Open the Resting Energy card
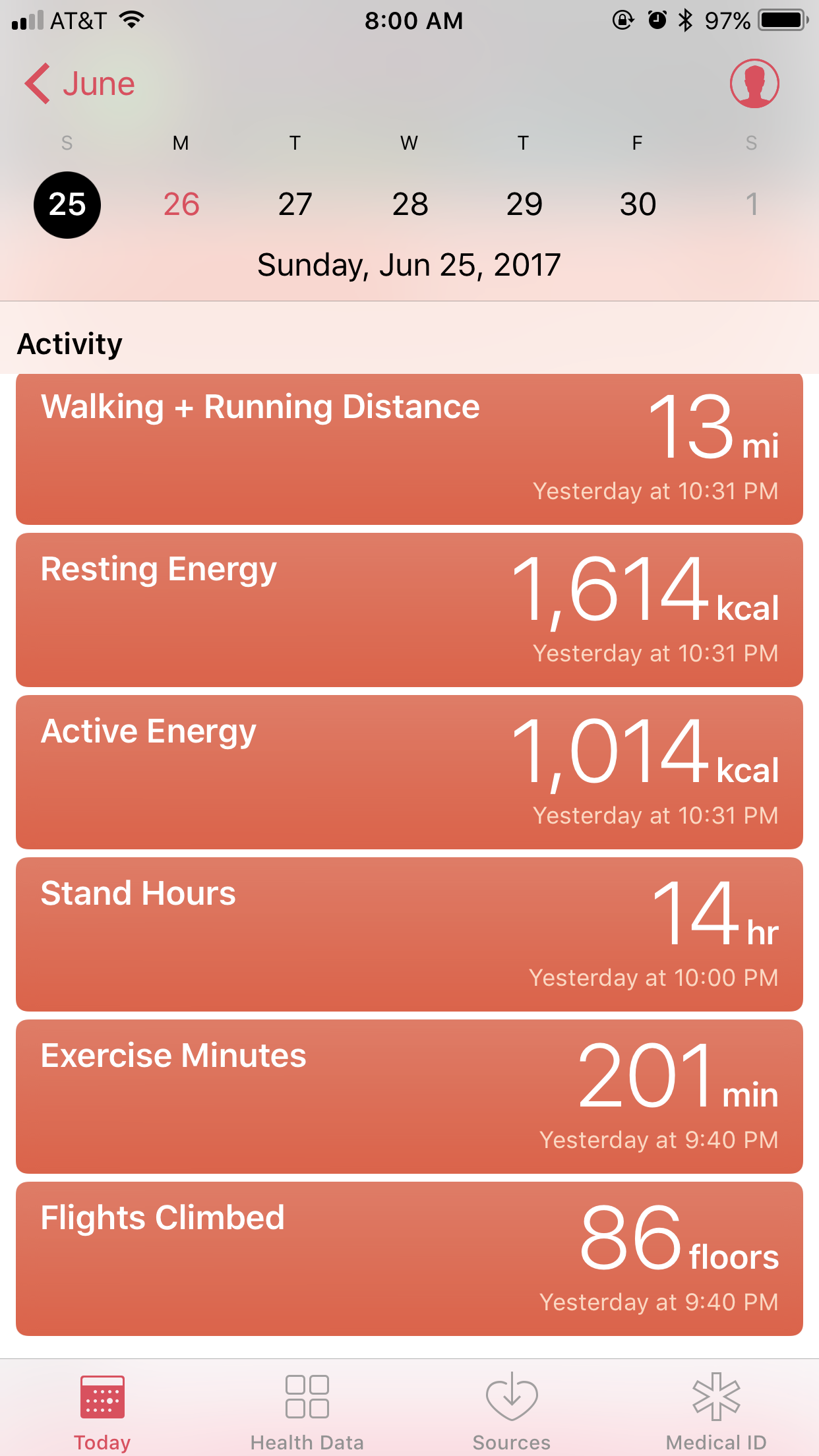 tap(409, 610)
